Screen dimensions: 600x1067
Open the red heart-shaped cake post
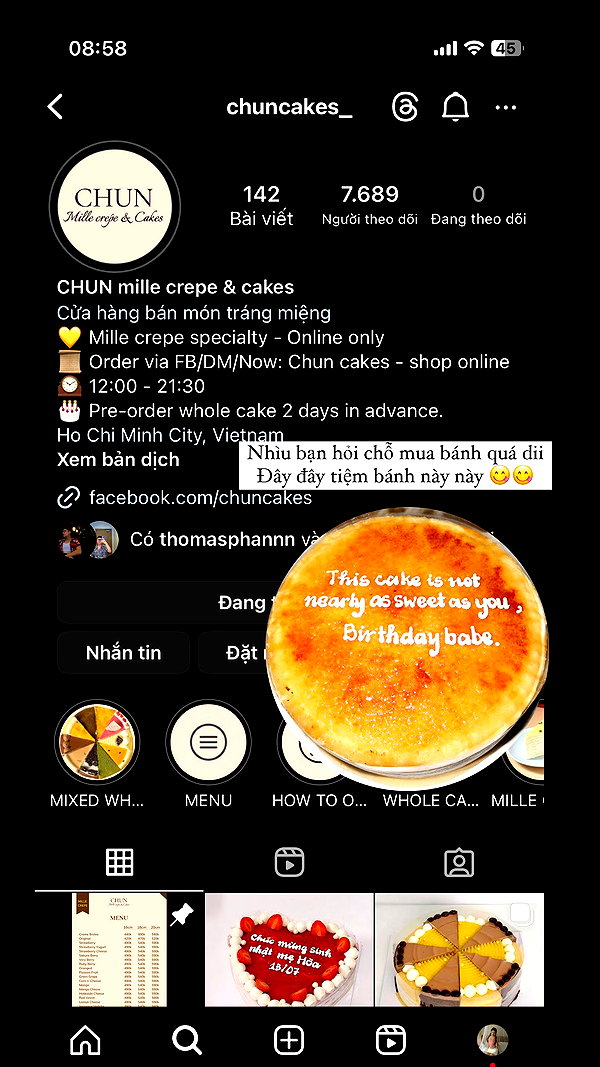click(x=289, y=950)
